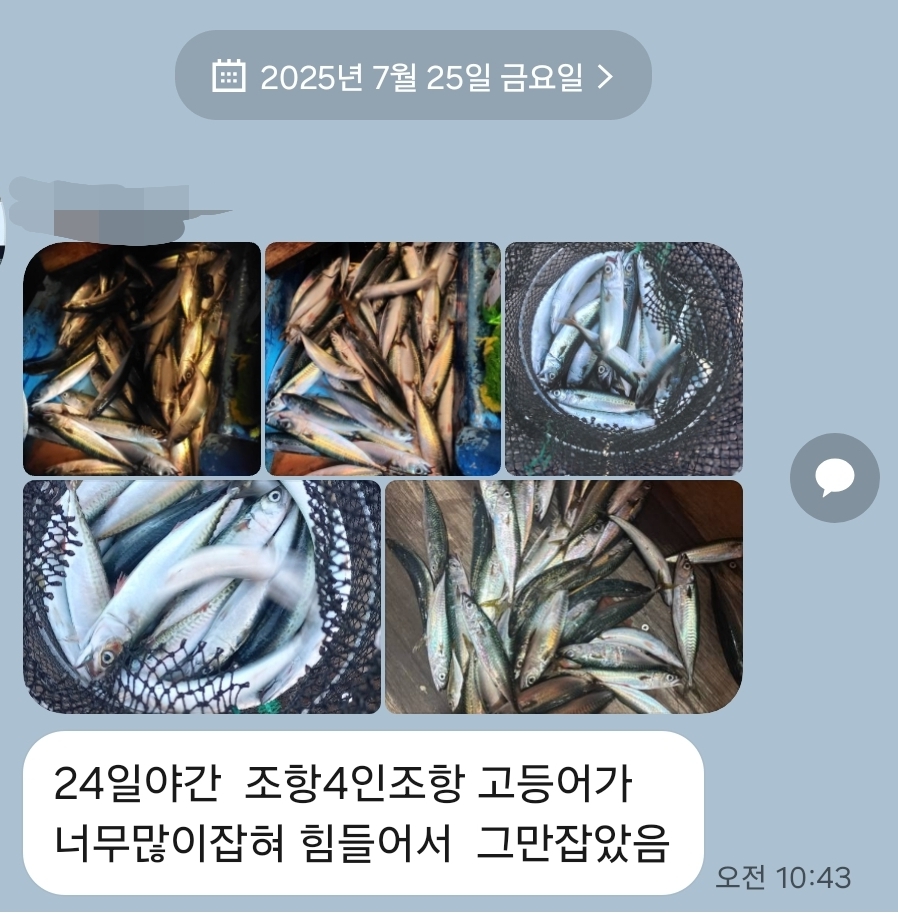This screenshot has height=916, width=898.
Task: Open the top-left photo of fish on the blue deck
Action: 141,358
